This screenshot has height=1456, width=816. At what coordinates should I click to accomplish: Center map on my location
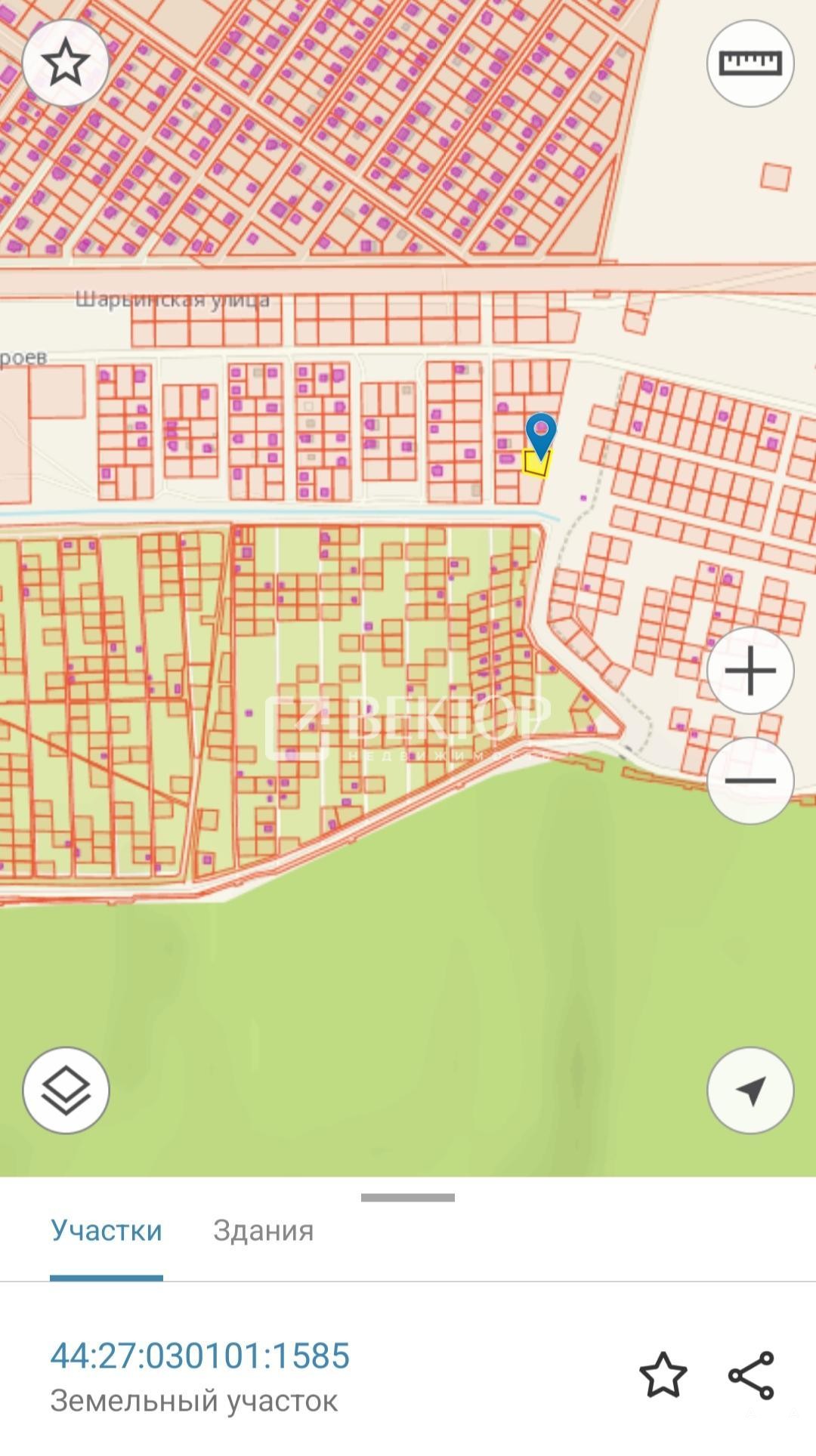(750, 1090)
